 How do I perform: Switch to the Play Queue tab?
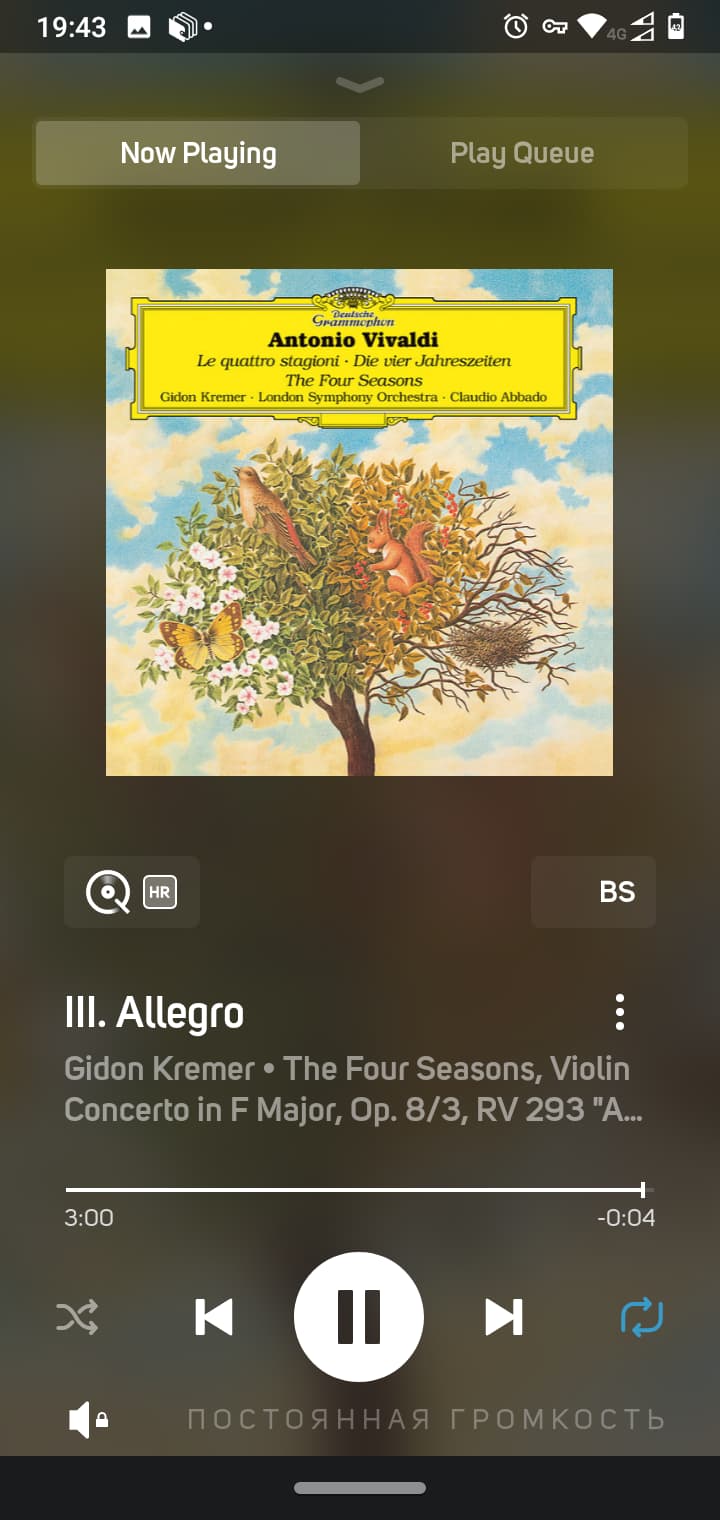(522, 153)
